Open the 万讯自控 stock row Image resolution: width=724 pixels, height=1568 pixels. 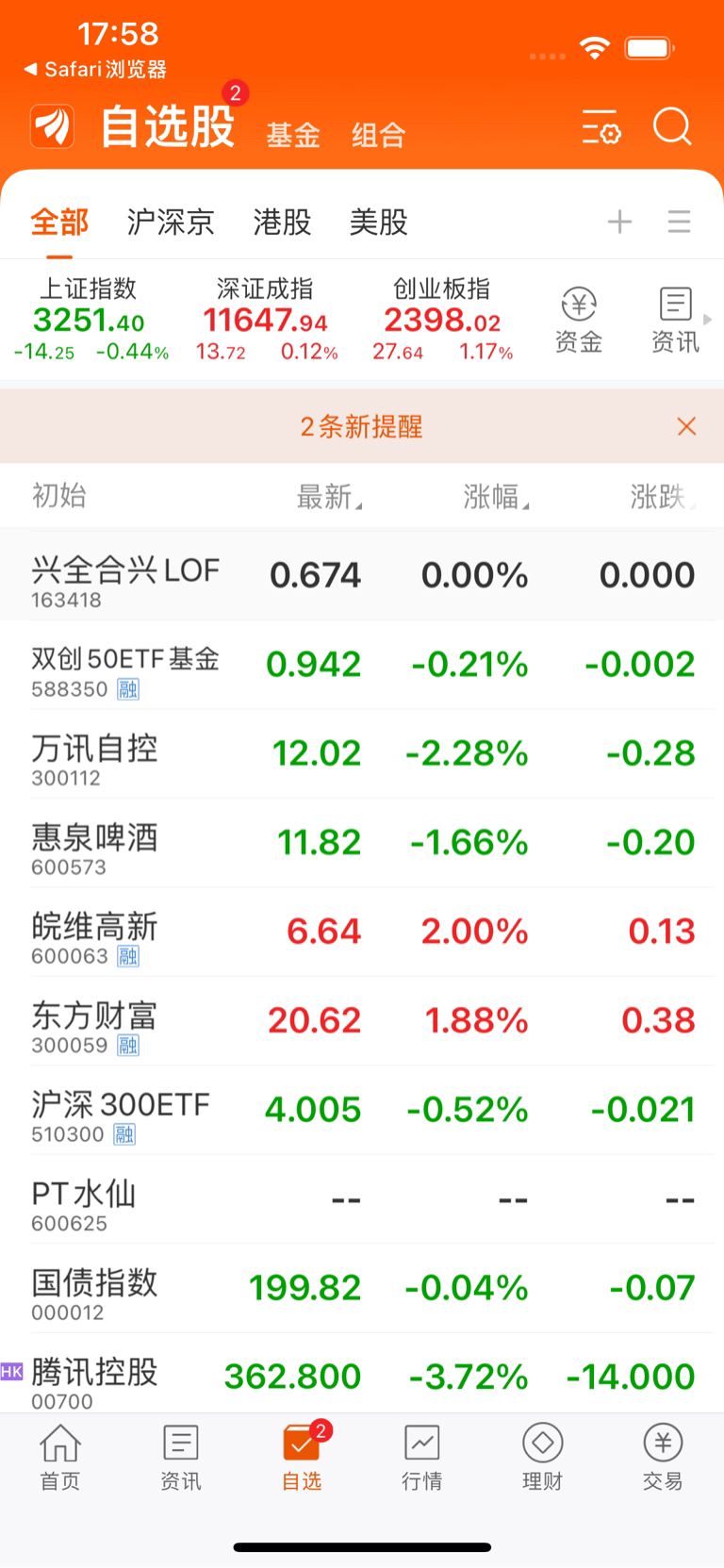[x=362, y=754]
